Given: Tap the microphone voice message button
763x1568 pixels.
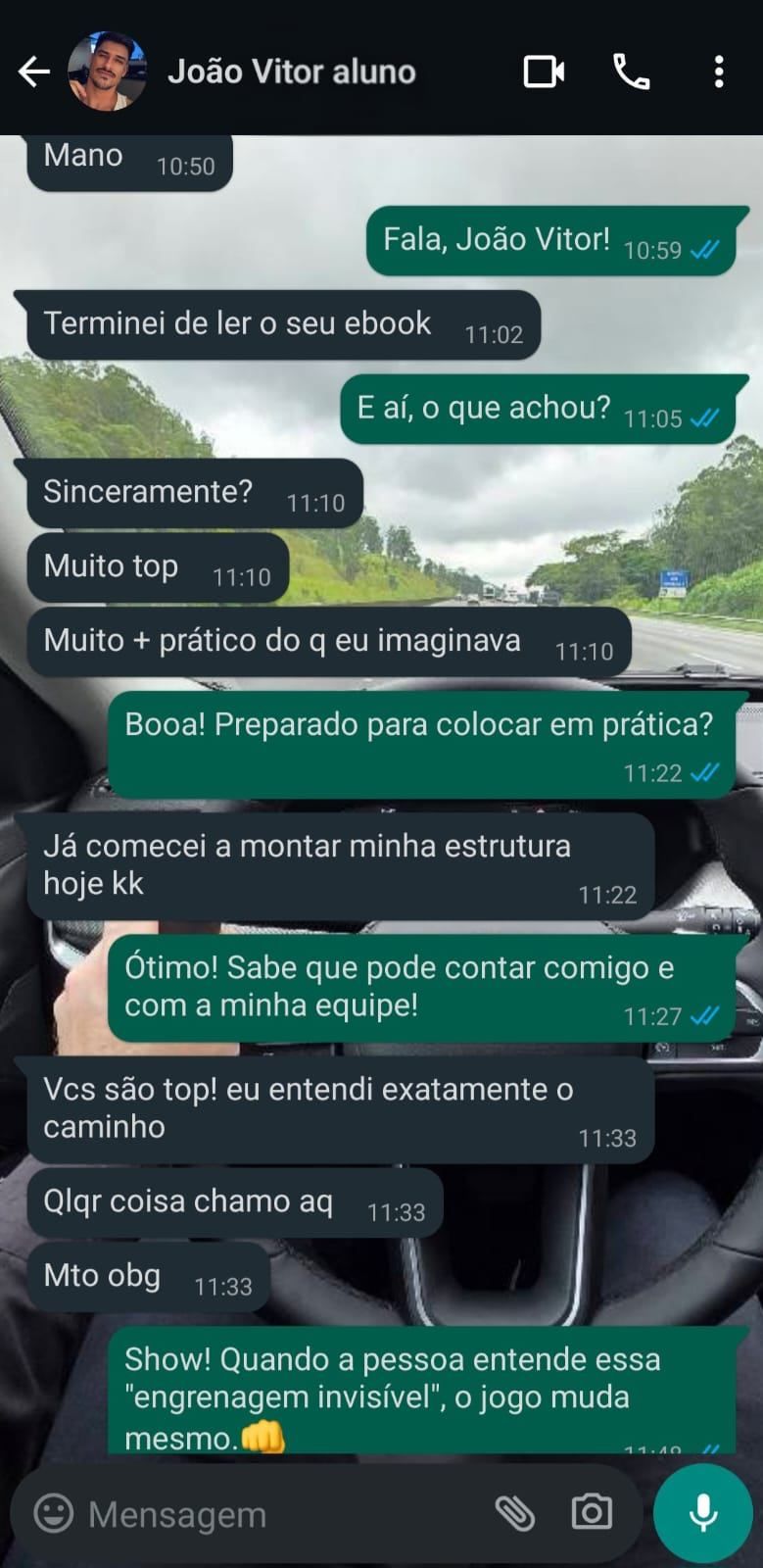Looking at the screenshot, I should [702, 1513].
